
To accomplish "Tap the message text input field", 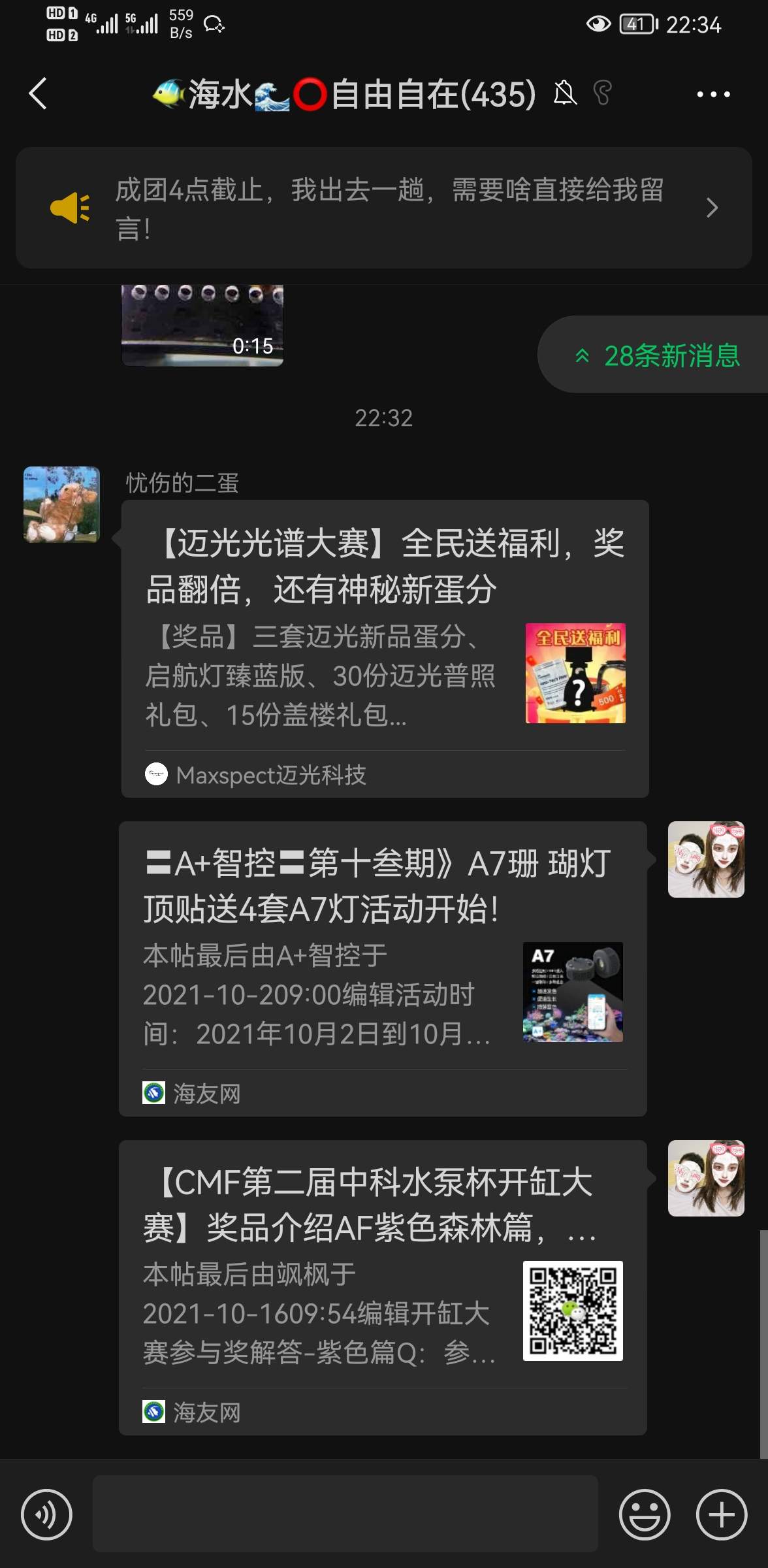I will pos(345,1513).
